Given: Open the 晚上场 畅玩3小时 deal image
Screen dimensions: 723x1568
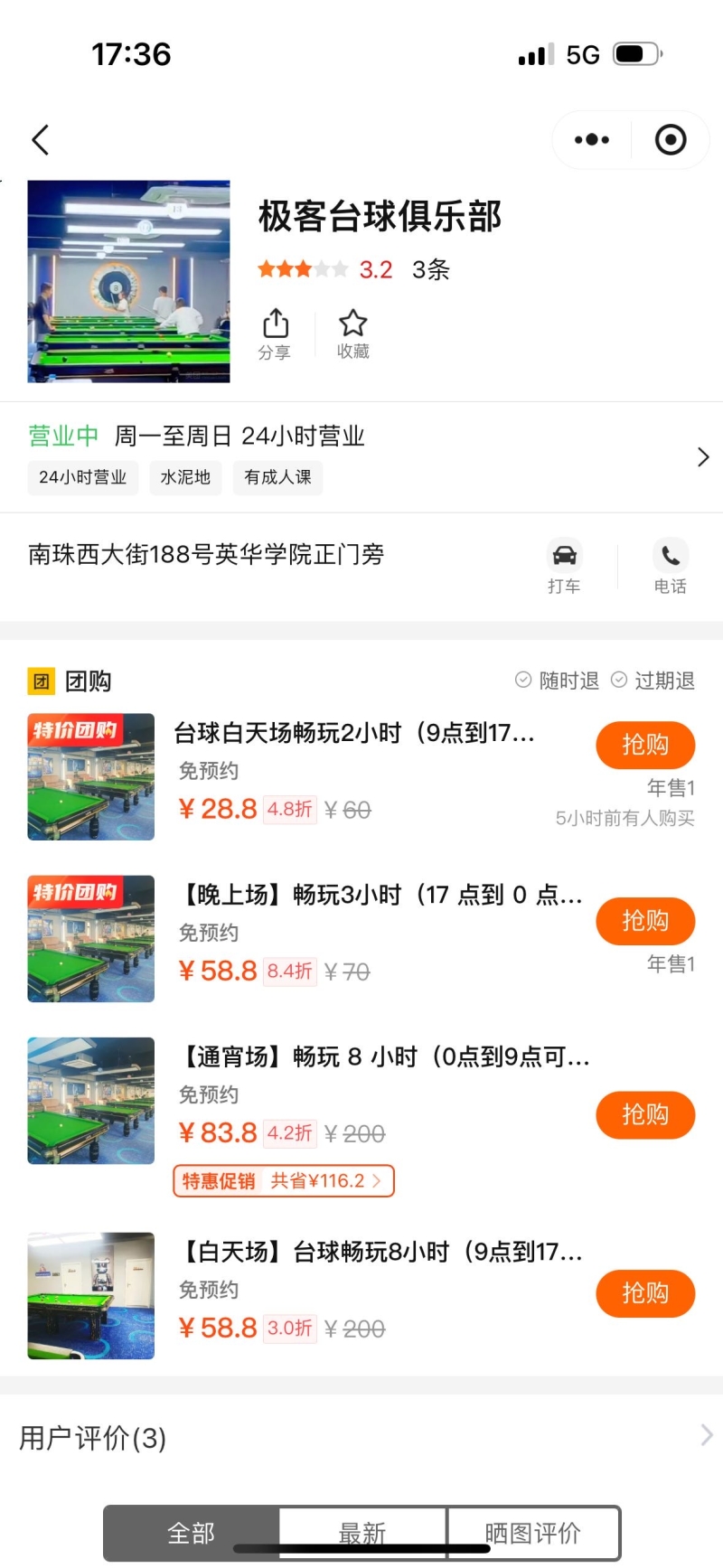Looking at the screenshot, I should (x=91, y=939).
